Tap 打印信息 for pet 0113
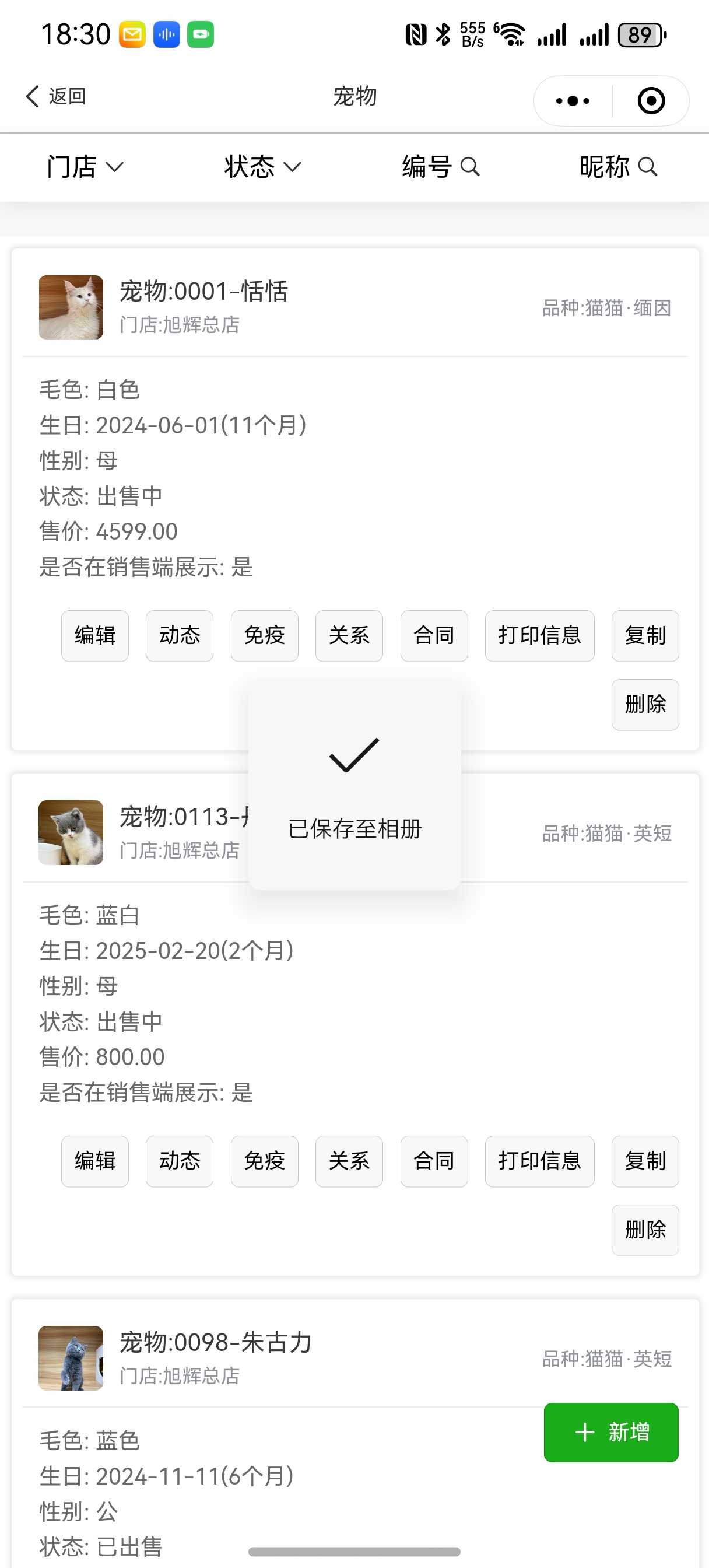Viewport: 709px width, 1568px height. (539, 1161)
